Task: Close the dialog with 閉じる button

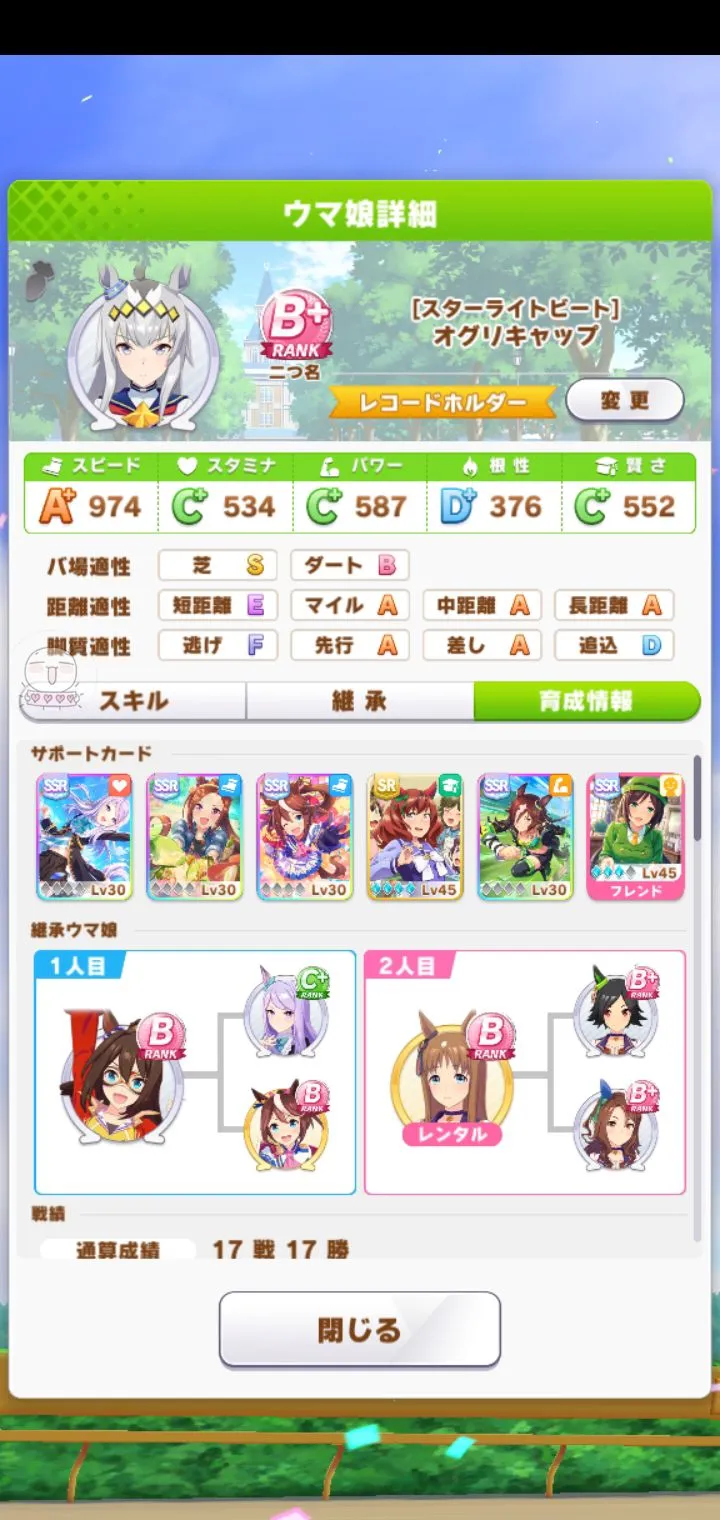Action: point(359,1329)
